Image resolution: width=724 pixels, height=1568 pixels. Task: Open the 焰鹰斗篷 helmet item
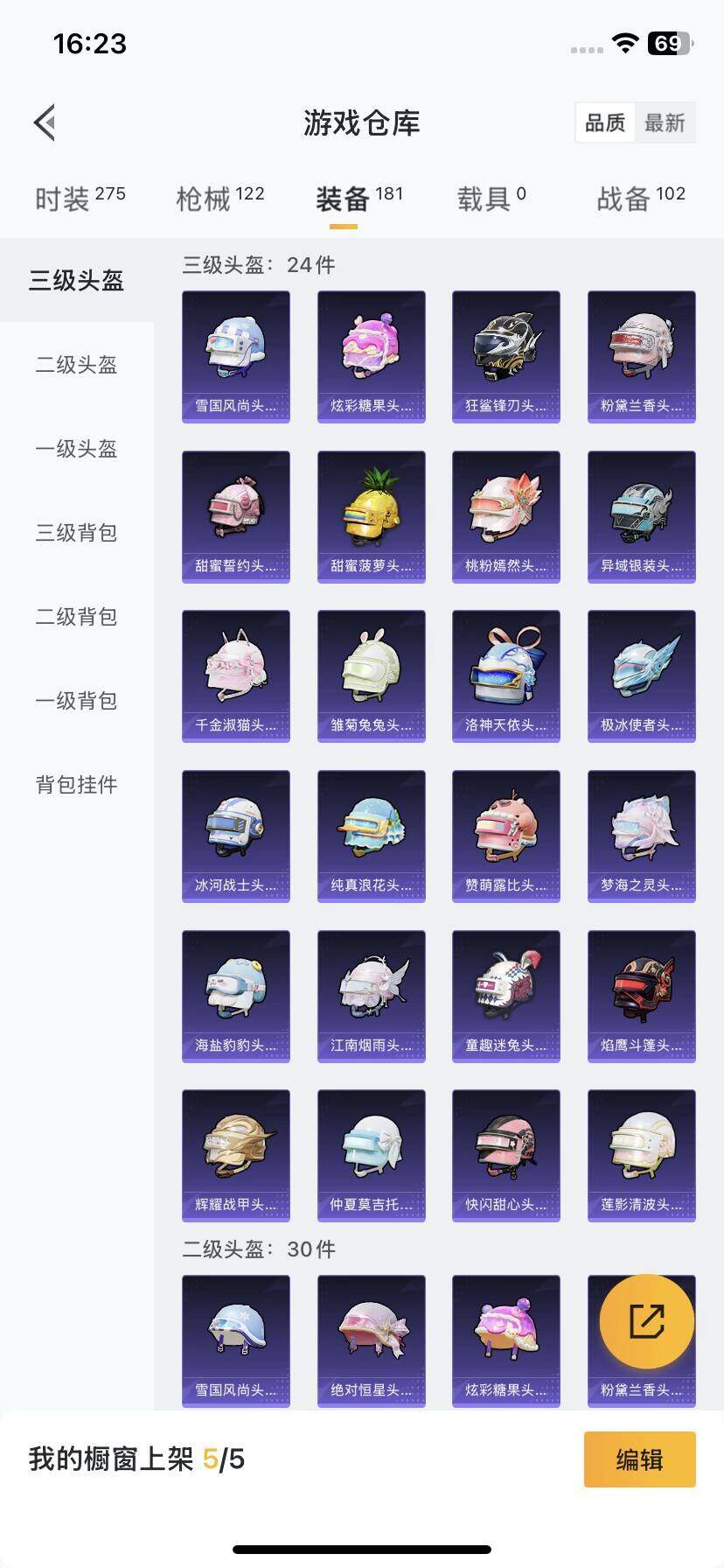pos(641,996)
